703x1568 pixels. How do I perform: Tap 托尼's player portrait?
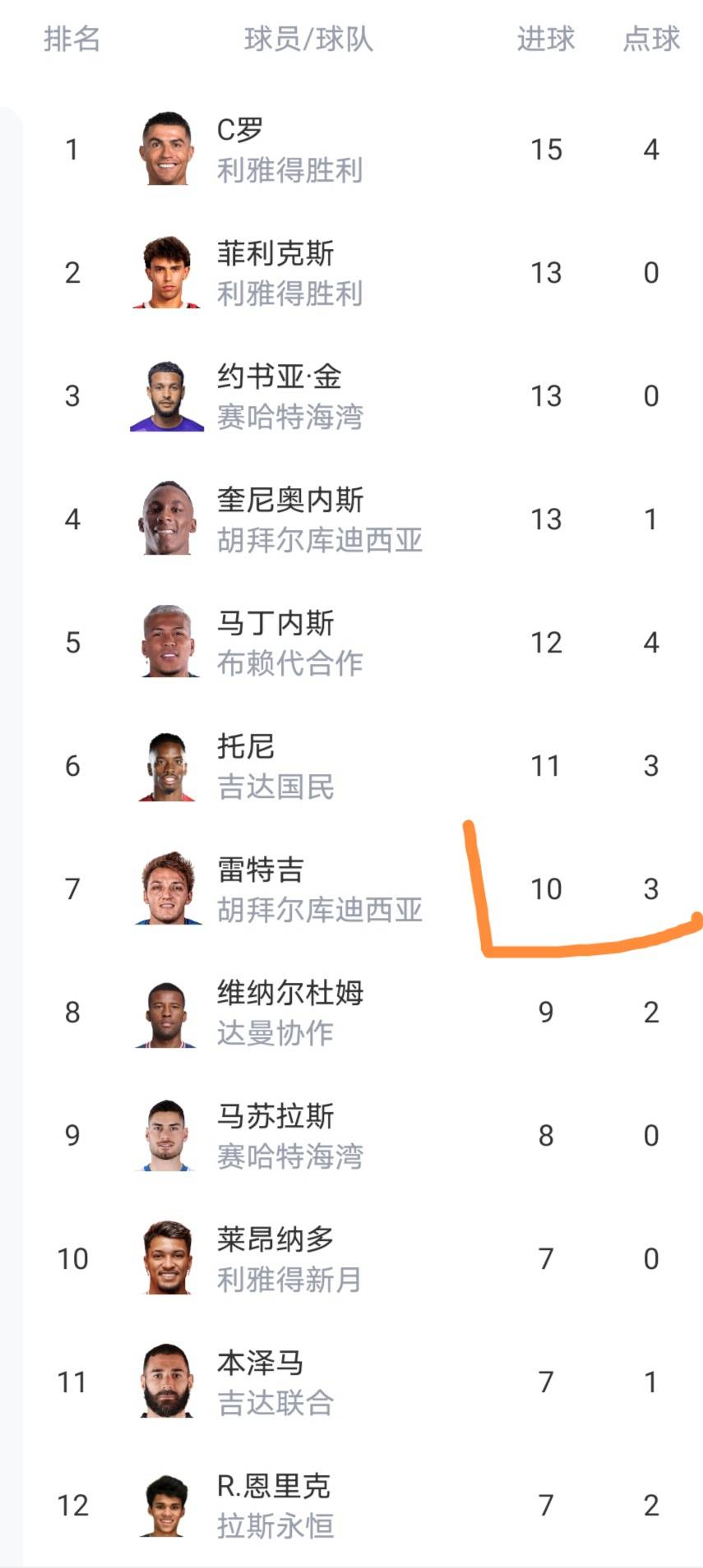click(x=167, y=765)
